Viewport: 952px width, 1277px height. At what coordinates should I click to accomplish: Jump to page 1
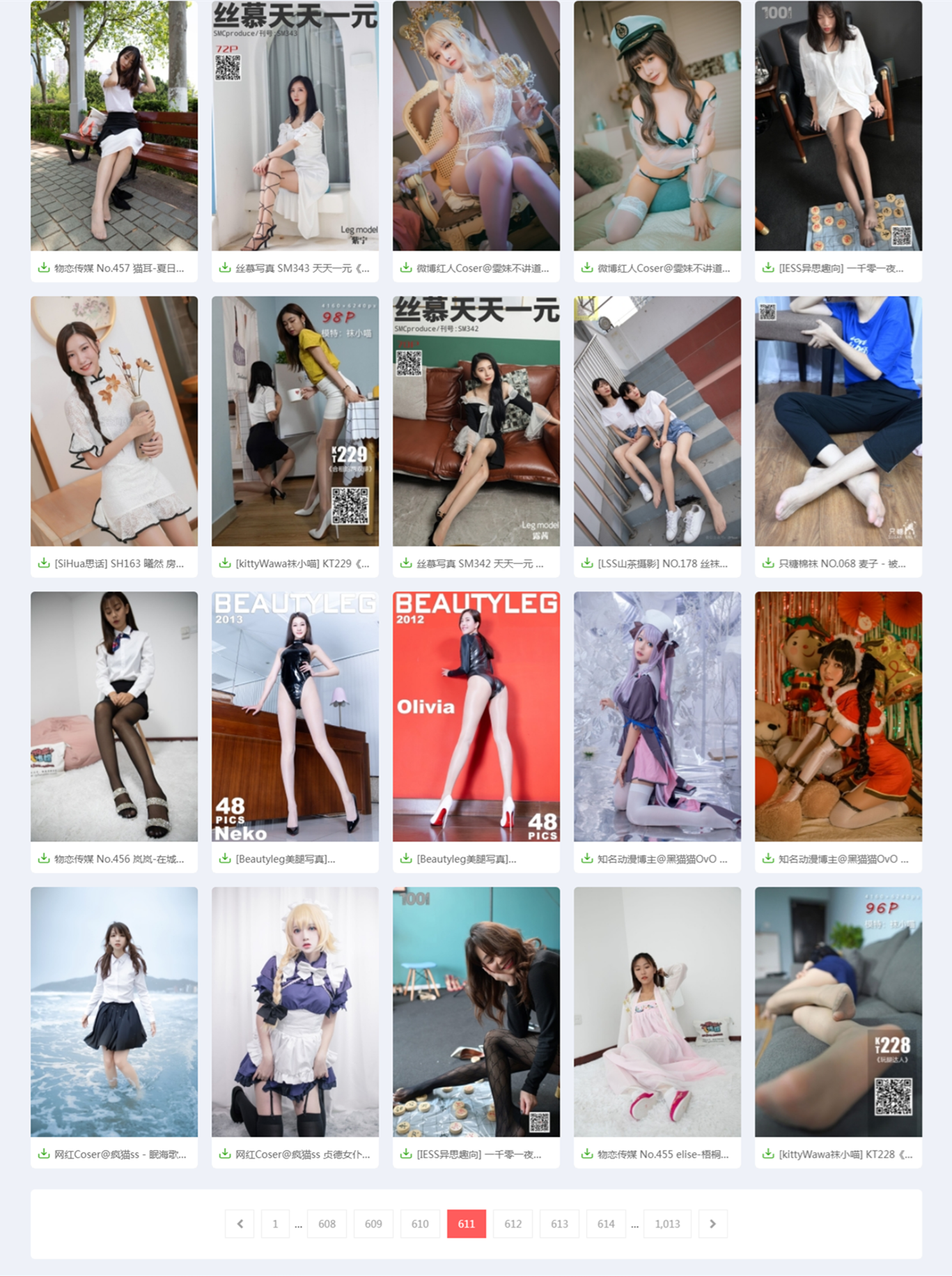(x=275, y=1223)
